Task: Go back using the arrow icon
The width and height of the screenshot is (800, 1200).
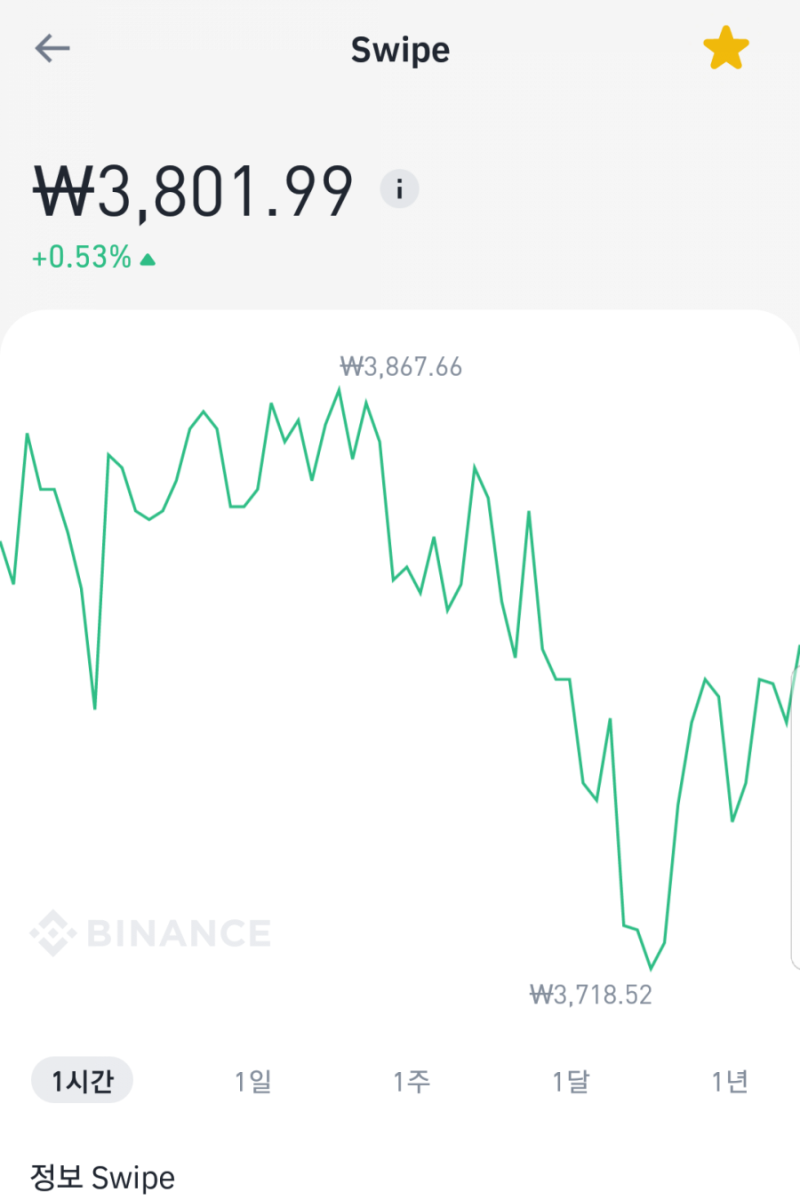Action: [x=52, y=49]
